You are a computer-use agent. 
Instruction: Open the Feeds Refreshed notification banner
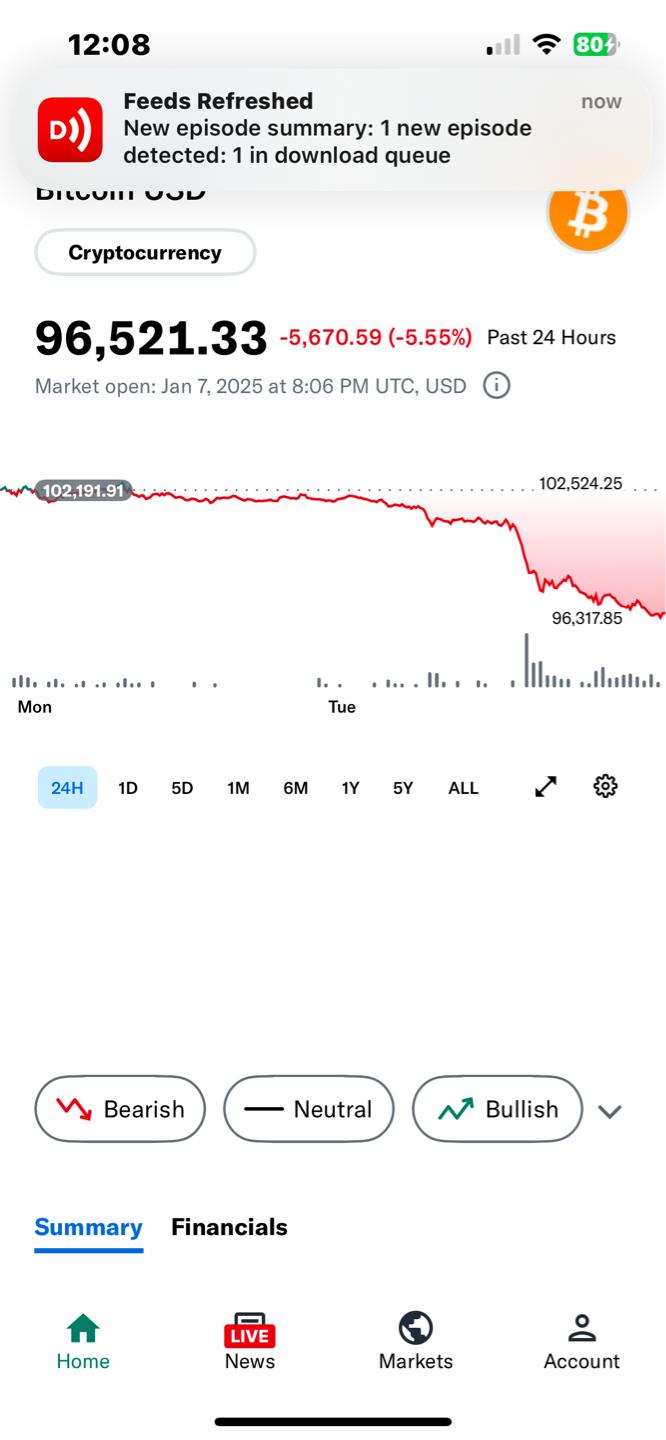[332, 129]
